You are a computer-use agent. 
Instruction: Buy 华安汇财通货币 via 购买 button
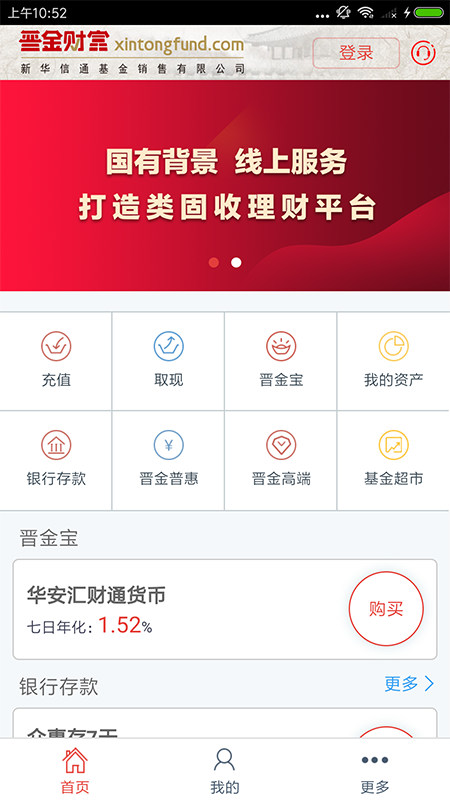[386, 609]
